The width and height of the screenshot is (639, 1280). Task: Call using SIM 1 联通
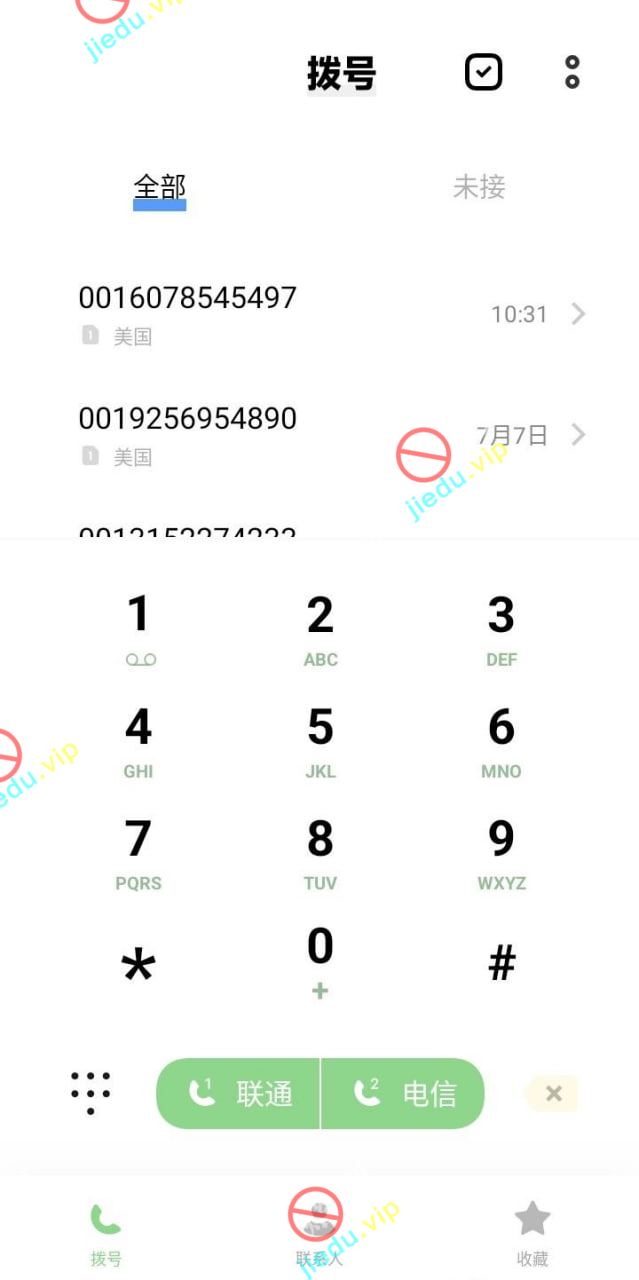click(x=238, y=1094)
